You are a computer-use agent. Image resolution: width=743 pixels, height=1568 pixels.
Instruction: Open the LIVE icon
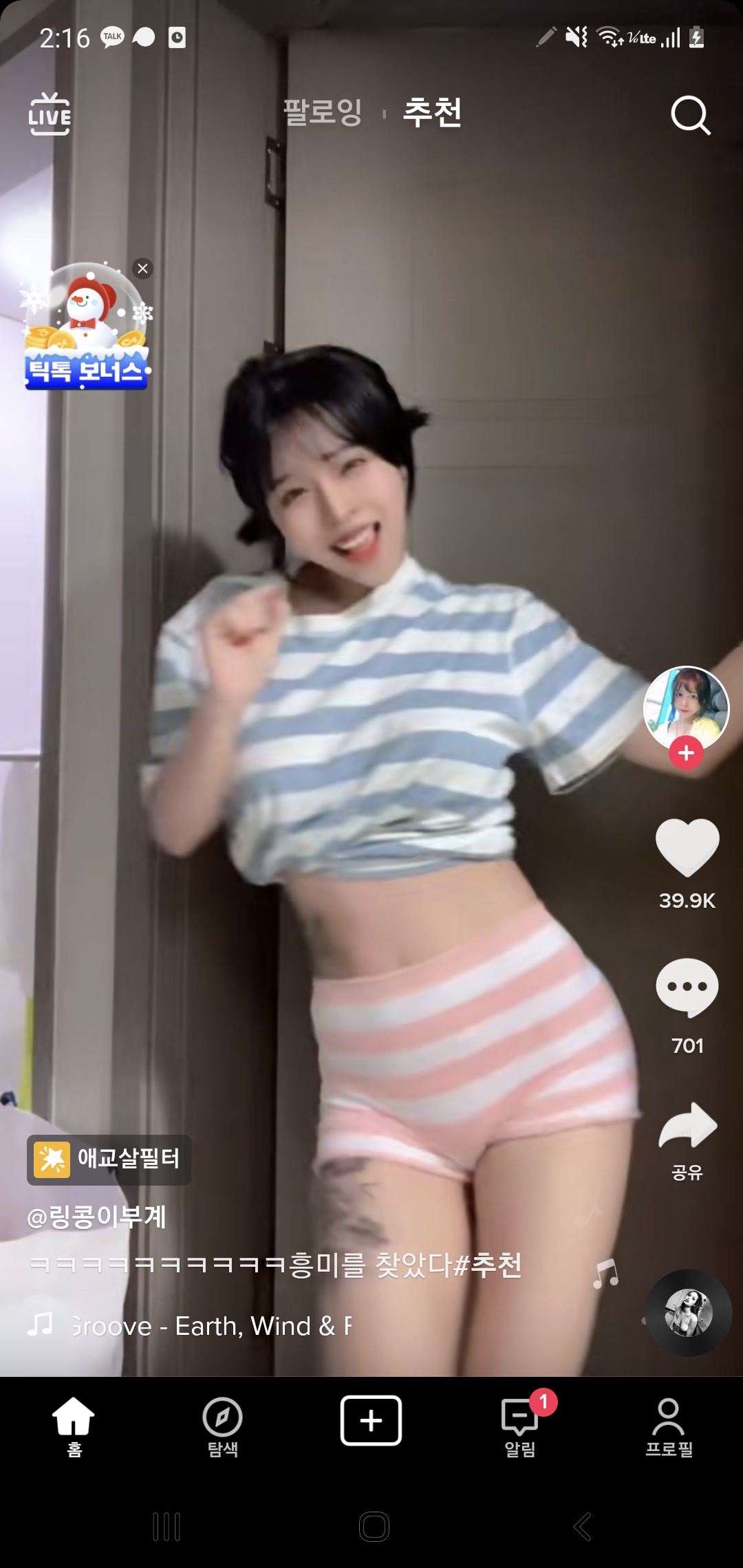point(50,114)
